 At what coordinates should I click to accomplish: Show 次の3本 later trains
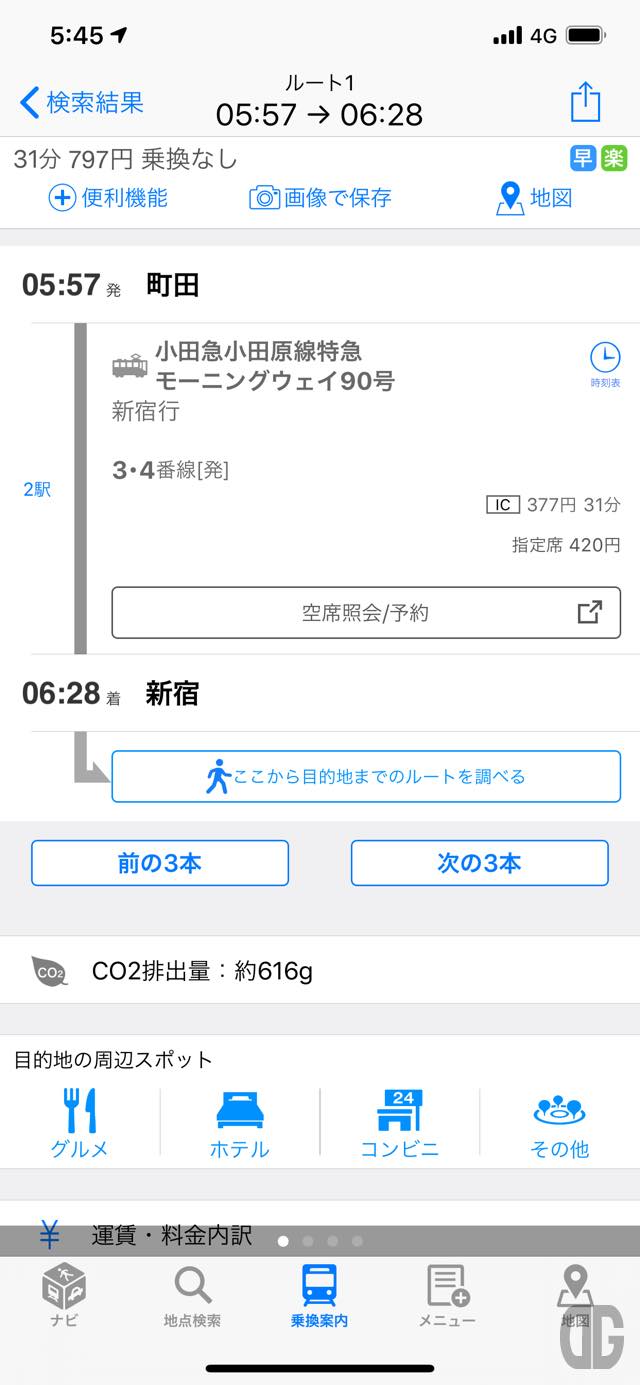479,863
